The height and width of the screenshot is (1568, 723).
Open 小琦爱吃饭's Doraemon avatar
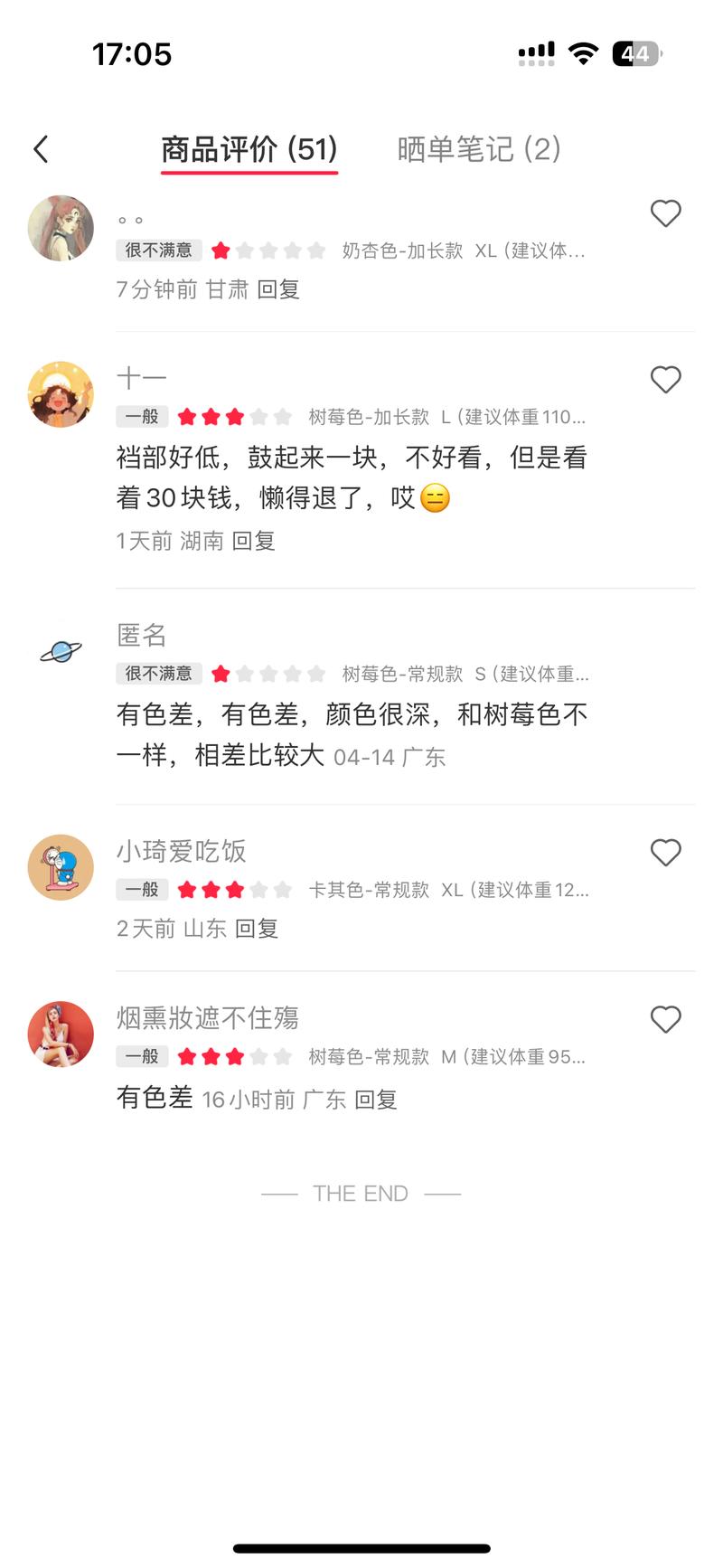60,866
